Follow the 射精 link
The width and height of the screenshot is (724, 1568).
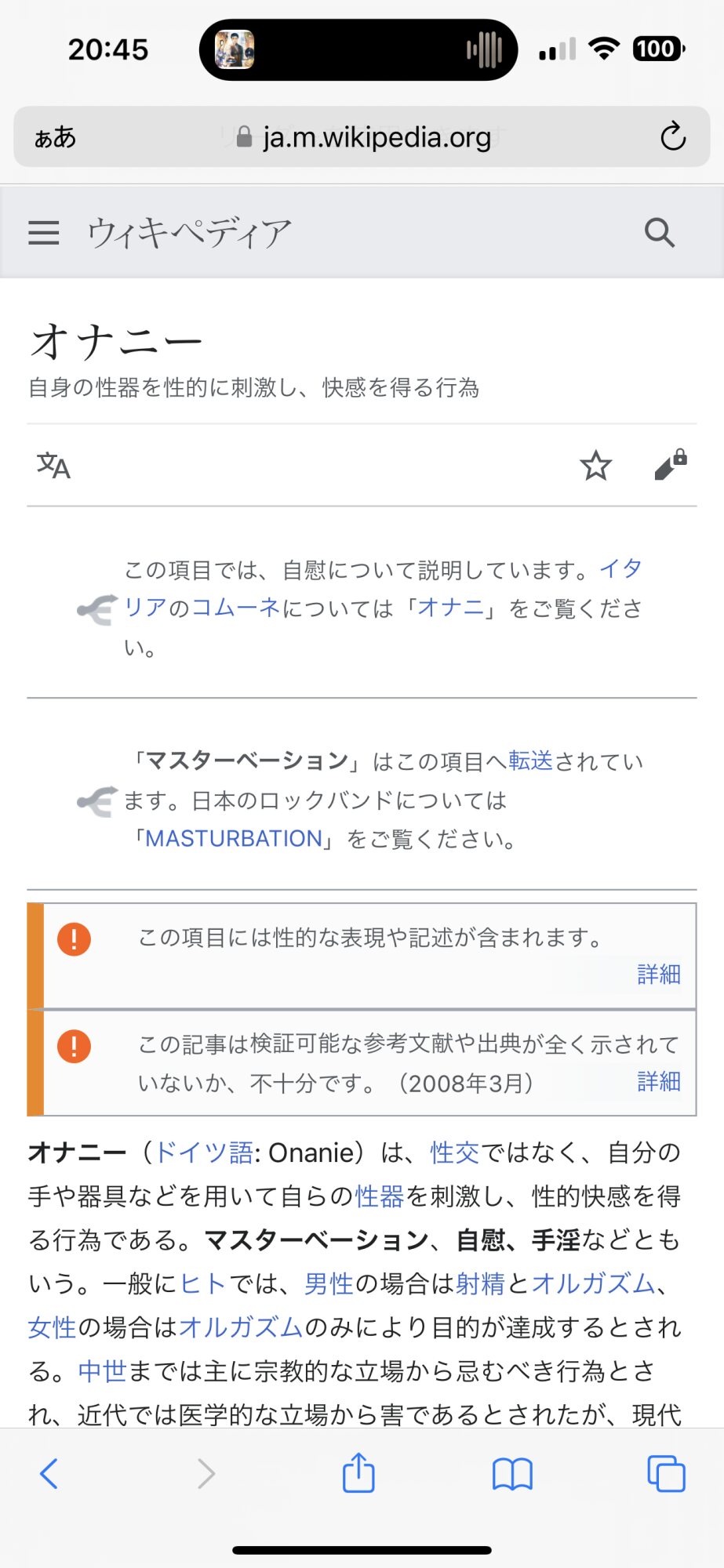[480, 1283]
